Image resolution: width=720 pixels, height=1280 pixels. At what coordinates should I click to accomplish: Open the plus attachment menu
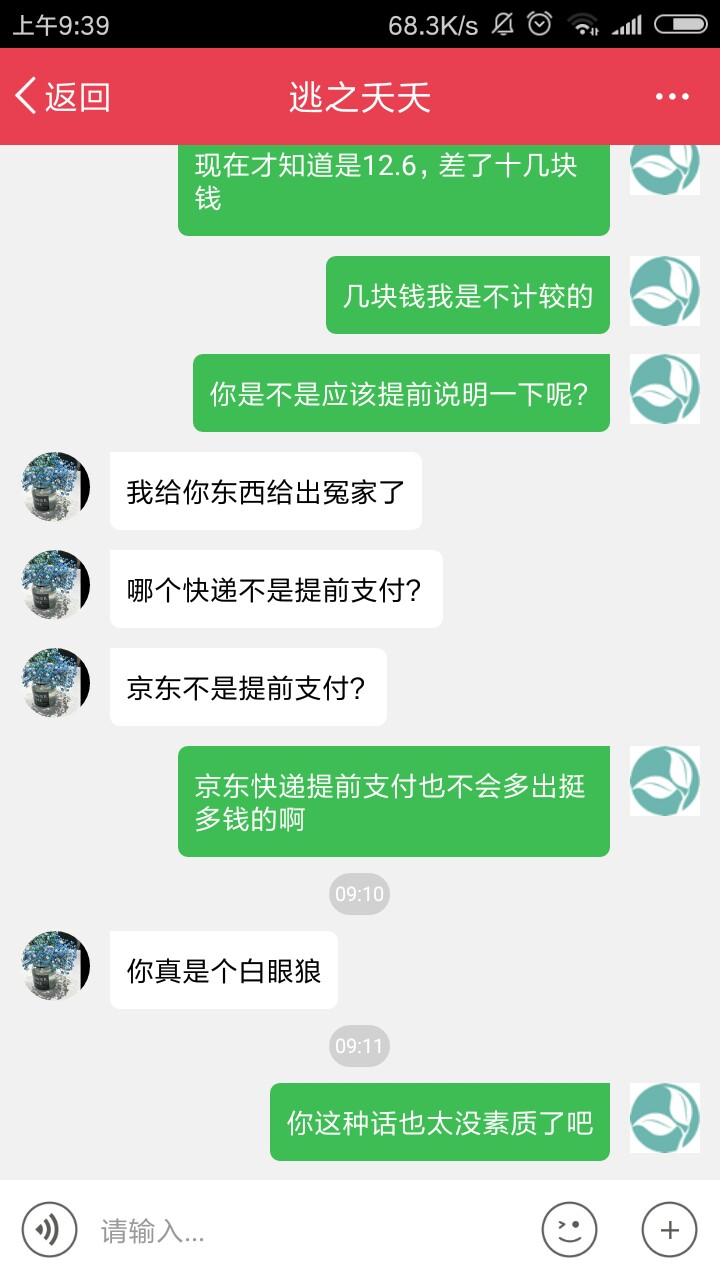670,1229
